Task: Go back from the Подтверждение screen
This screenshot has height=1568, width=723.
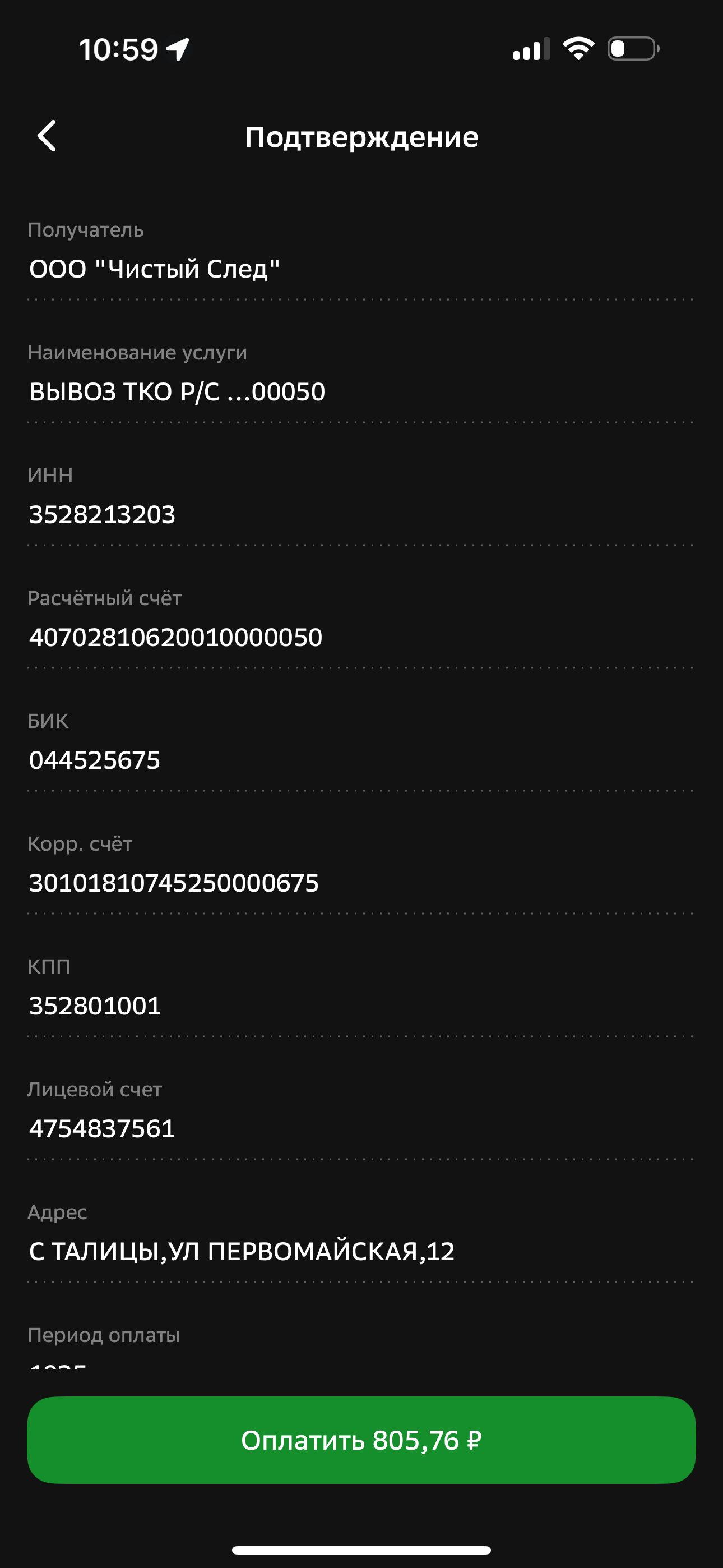Action: [x=47, y=136]
